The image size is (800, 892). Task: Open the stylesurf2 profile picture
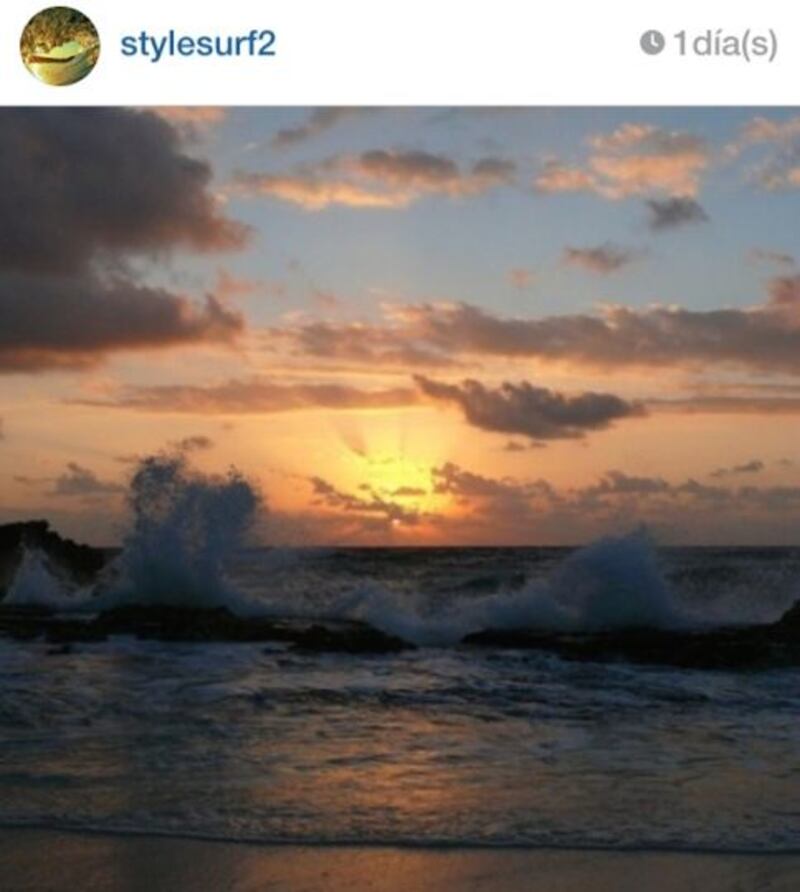[x=59, y=45]
